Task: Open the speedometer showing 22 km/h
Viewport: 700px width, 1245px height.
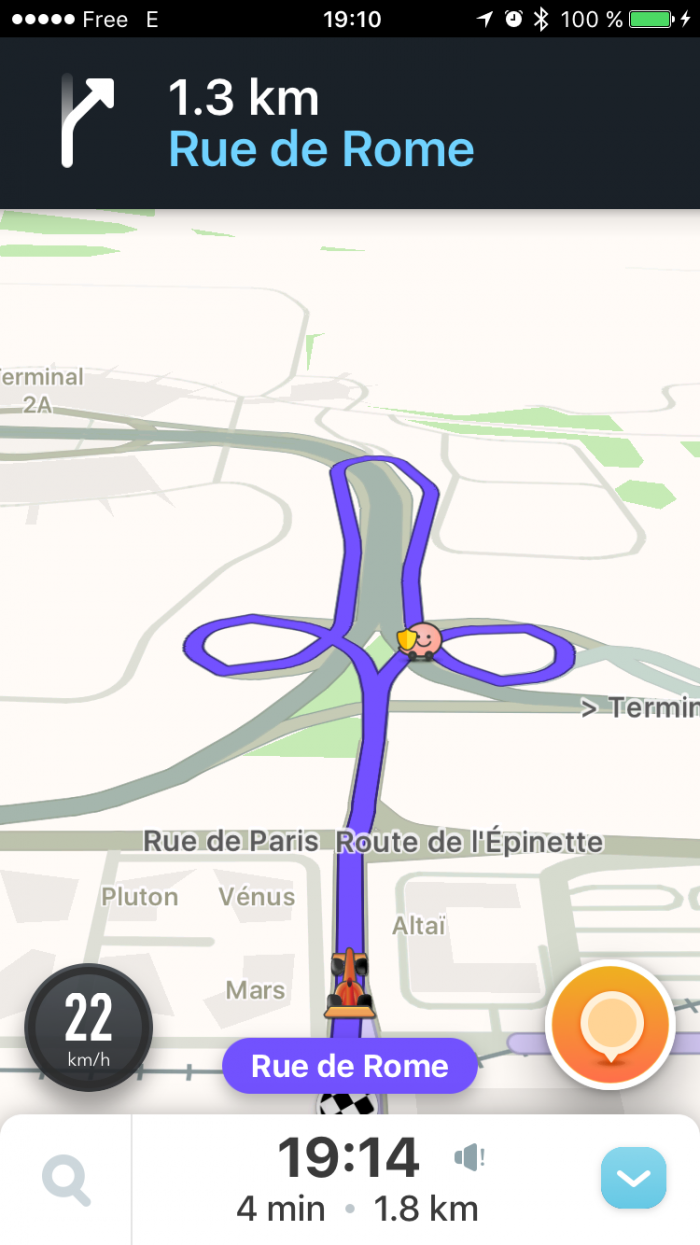Action: tap(88, 1028)
